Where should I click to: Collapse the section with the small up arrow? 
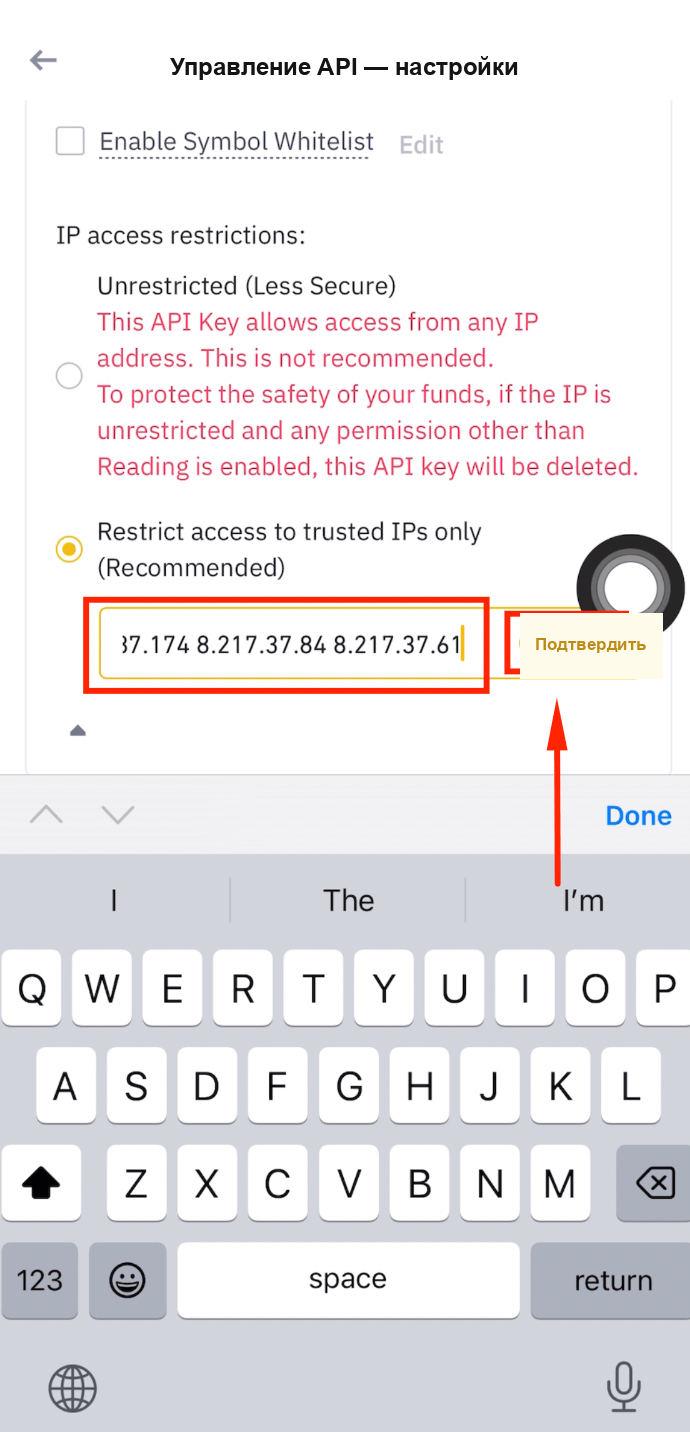pos(78,731)
